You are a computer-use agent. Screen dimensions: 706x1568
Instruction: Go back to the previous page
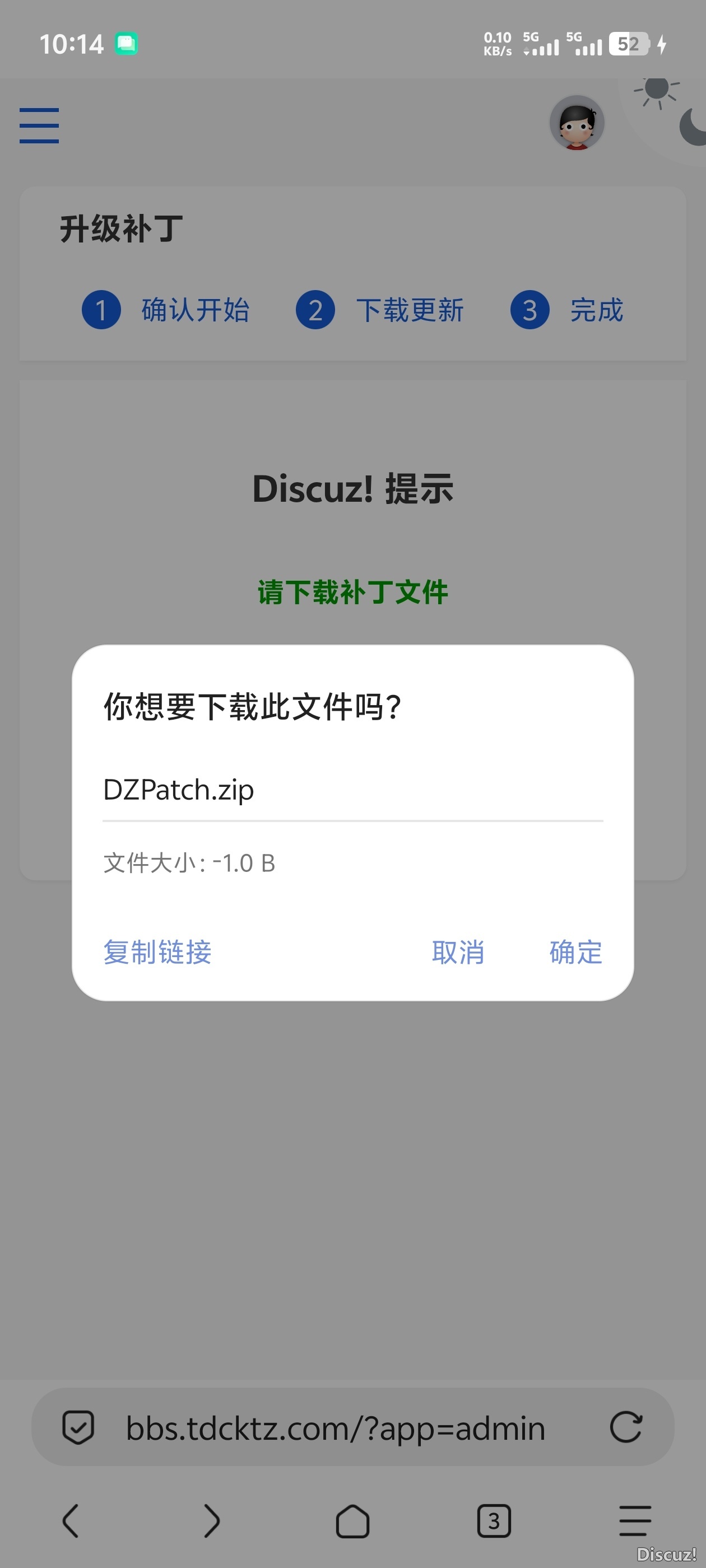click(x=71, y=1520)
